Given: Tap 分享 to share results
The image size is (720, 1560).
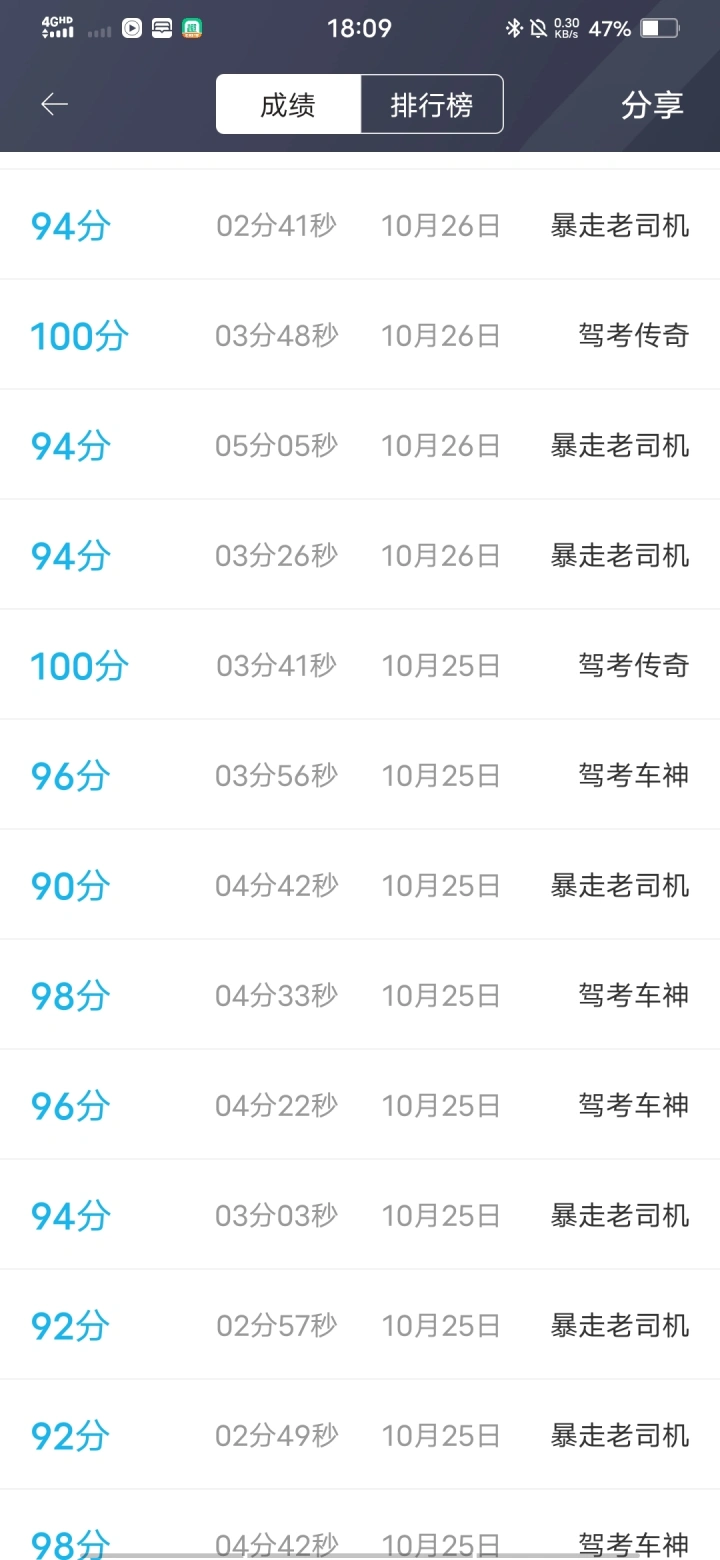Looking at the screenshot, I should (652, 104).
